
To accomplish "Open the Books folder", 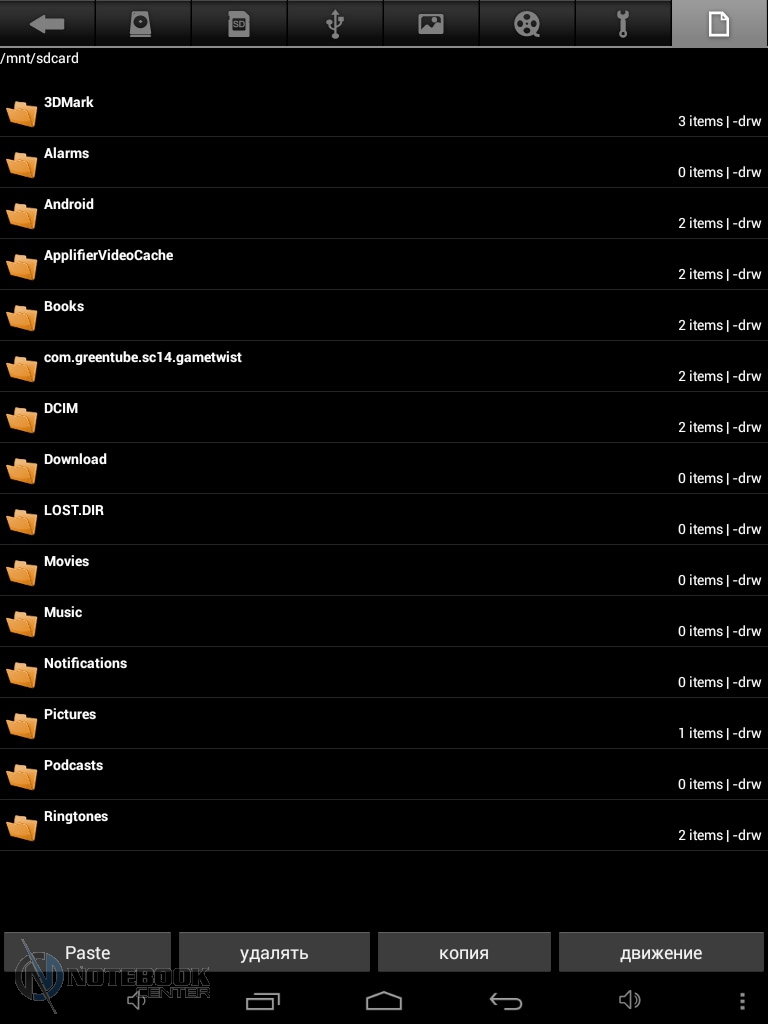I will (64, 307).
